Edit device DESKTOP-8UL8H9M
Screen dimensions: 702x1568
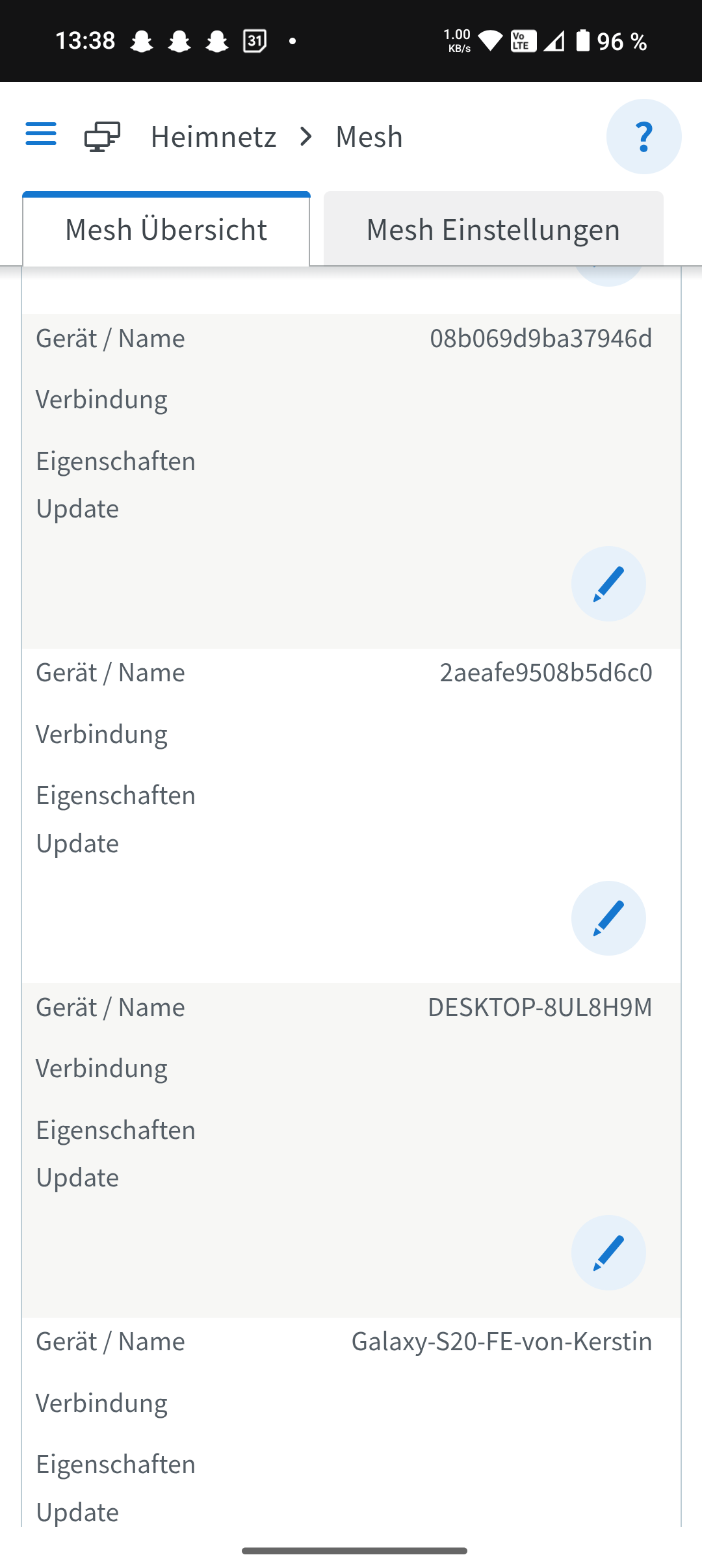(608, 1253)
